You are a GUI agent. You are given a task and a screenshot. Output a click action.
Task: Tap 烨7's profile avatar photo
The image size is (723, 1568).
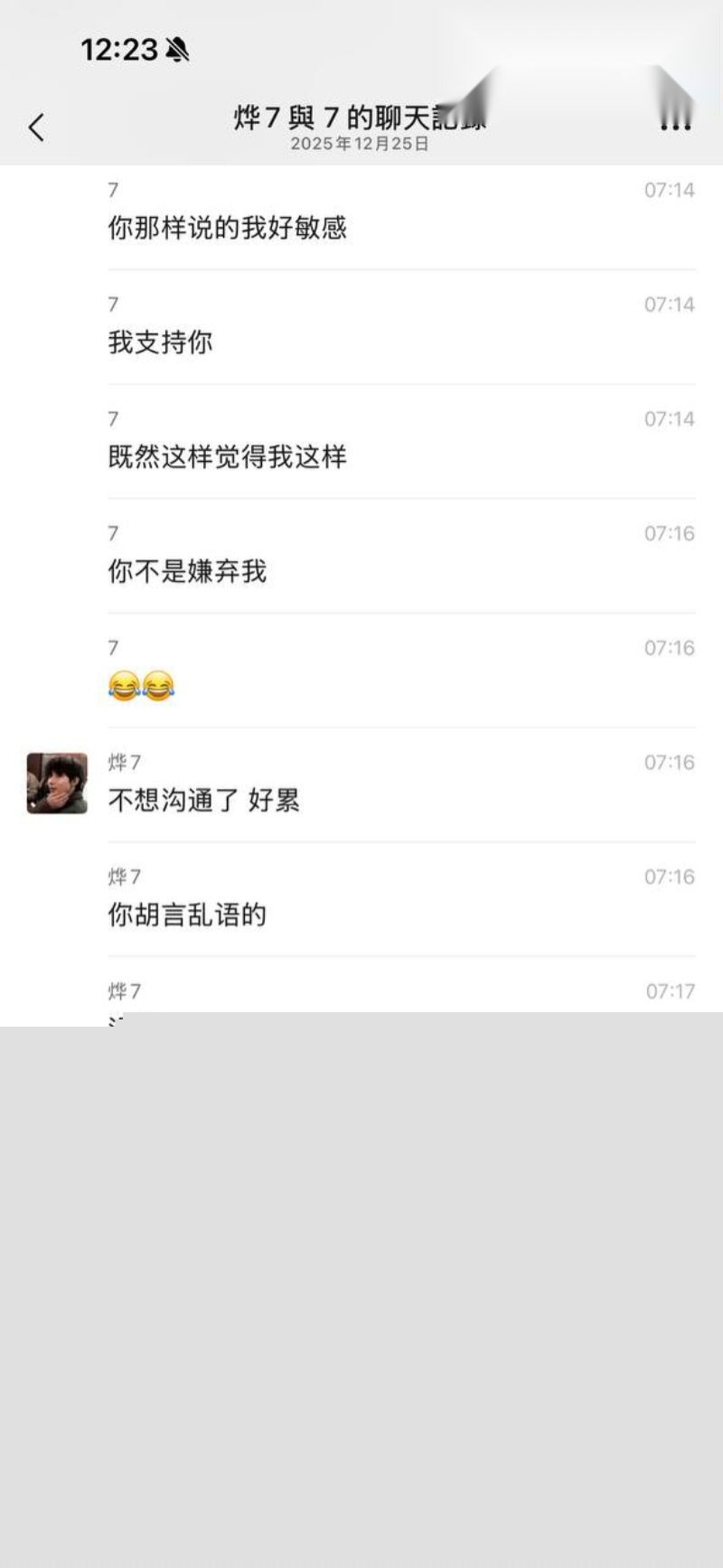[x=55, y=783]
